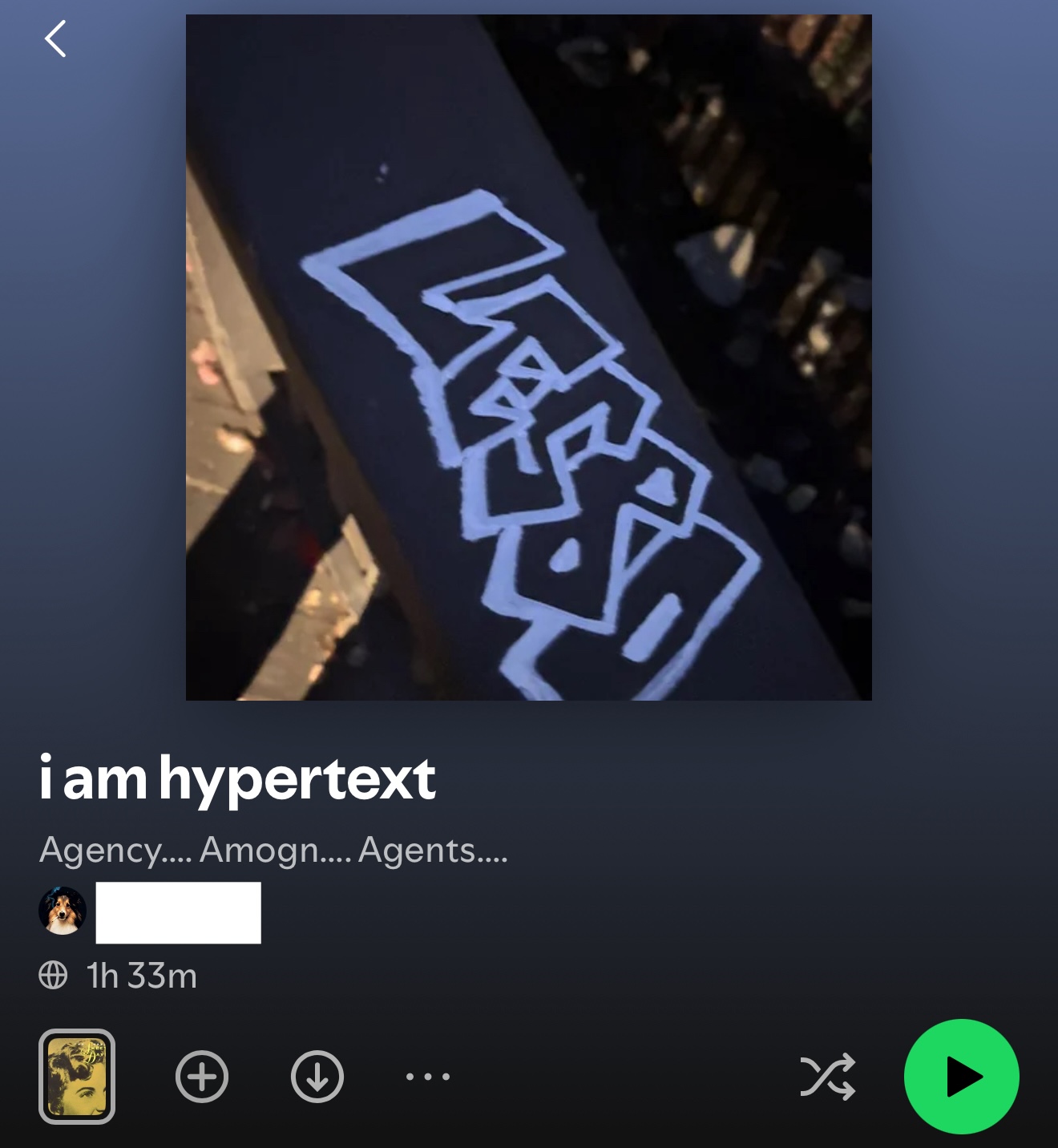Download the playlist for offline listening
This screenshot has width=1058, height=1148.
click(317, 1076)
